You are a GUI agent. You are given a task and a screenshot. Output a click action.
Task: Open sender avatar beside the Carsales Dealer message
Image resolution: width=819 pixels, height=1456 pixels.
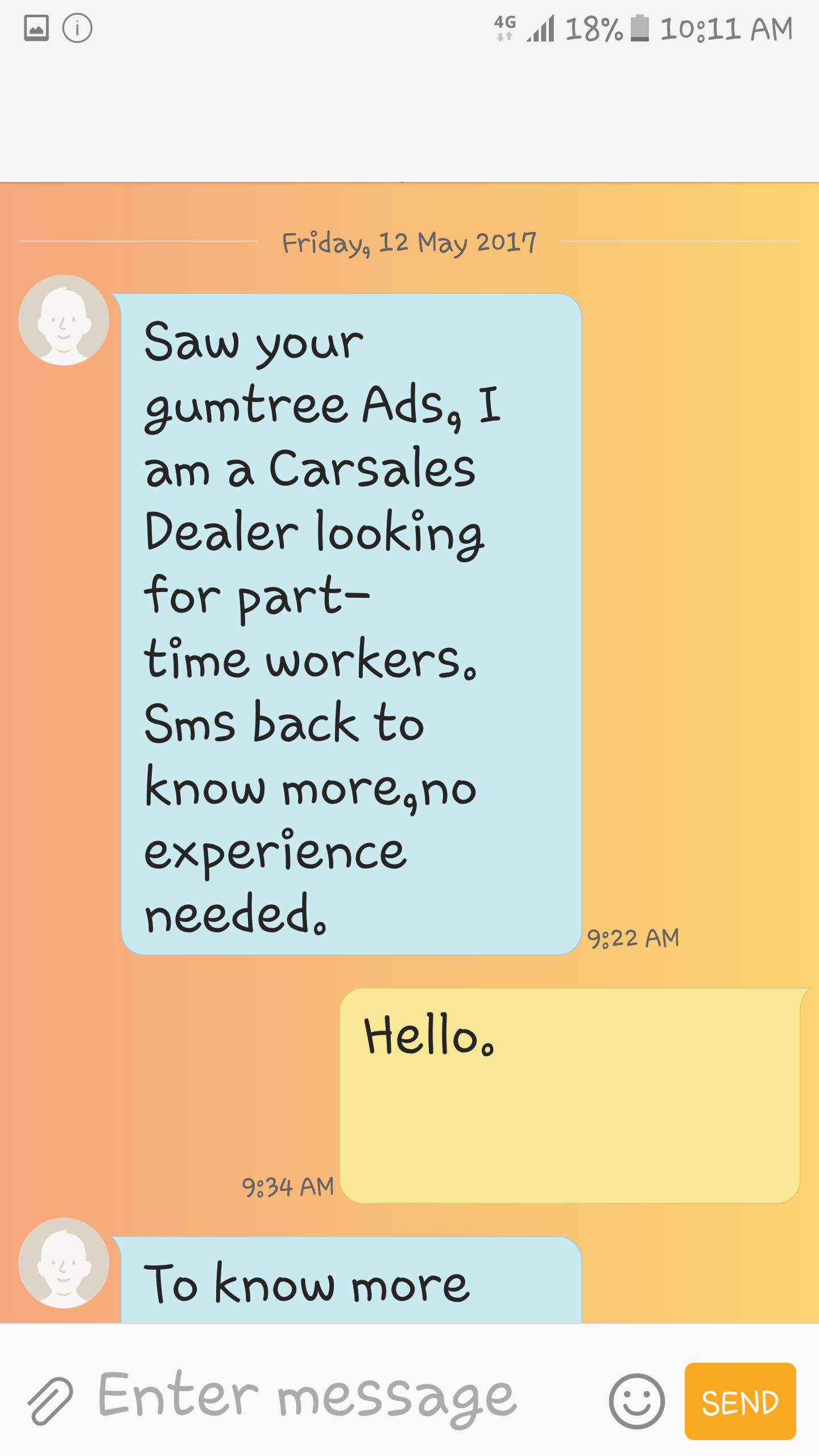[x=64, y=320]
